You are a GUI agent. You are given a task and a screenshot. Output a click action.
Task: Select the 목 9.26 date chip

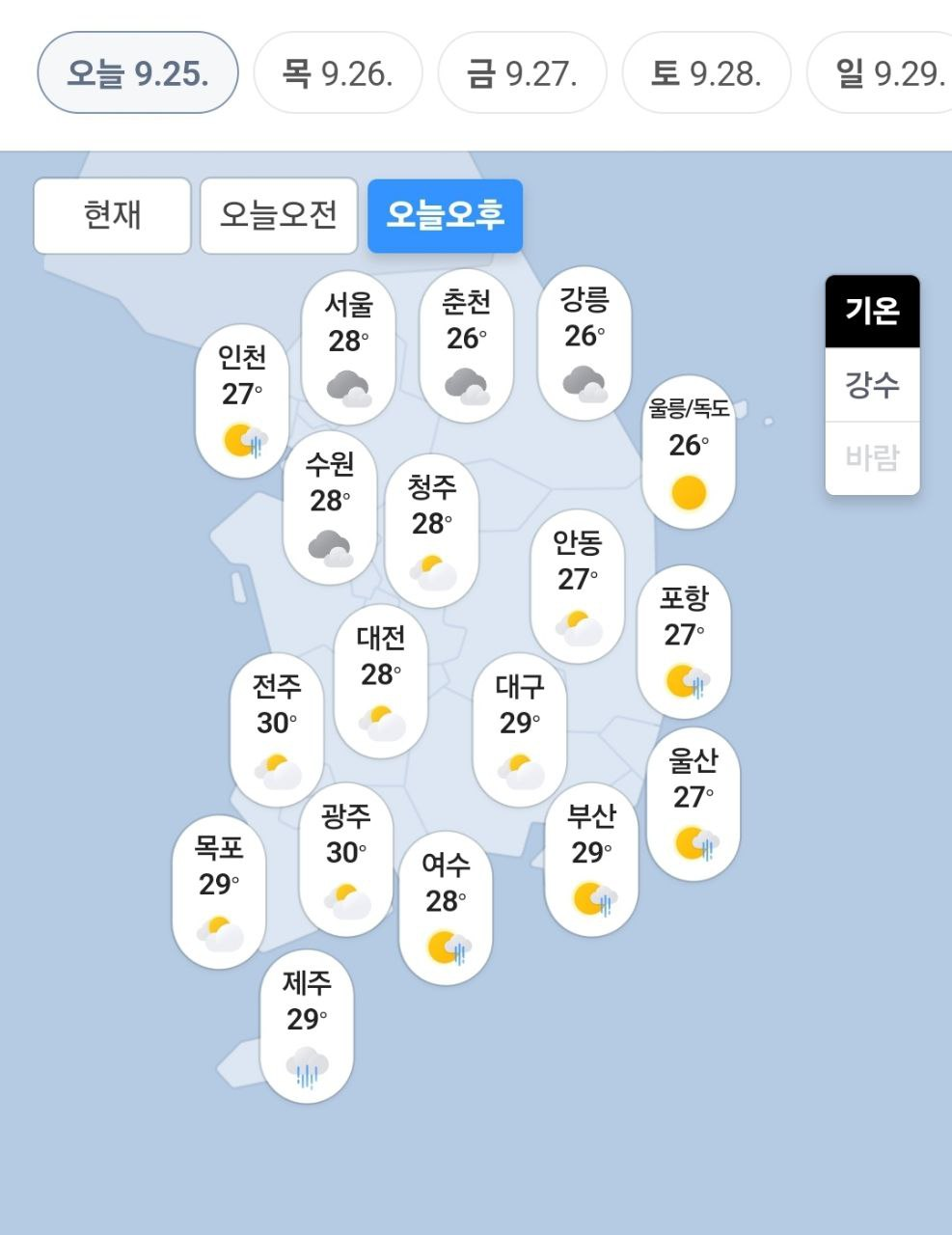pyautogui.click(x=338, y=73)
